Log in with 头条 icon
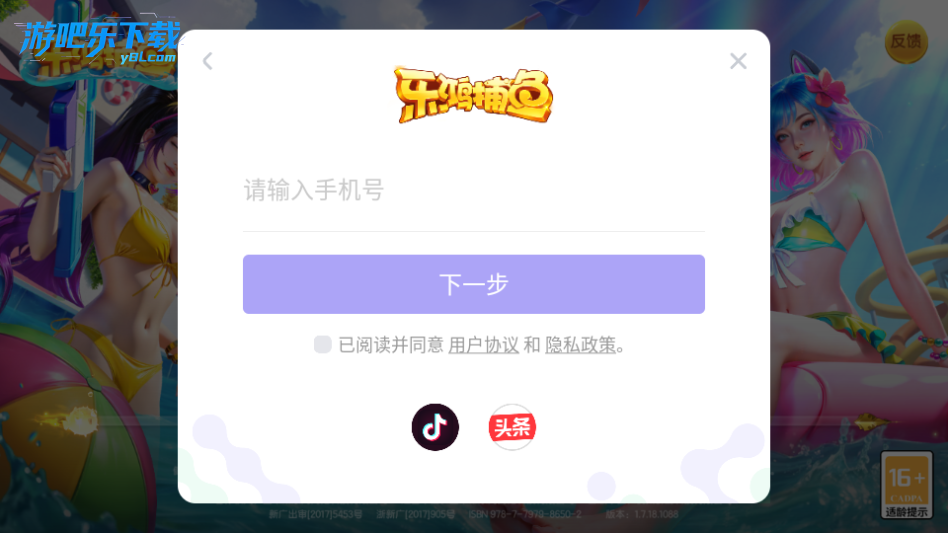948x533 pixels. coord(512,427)
